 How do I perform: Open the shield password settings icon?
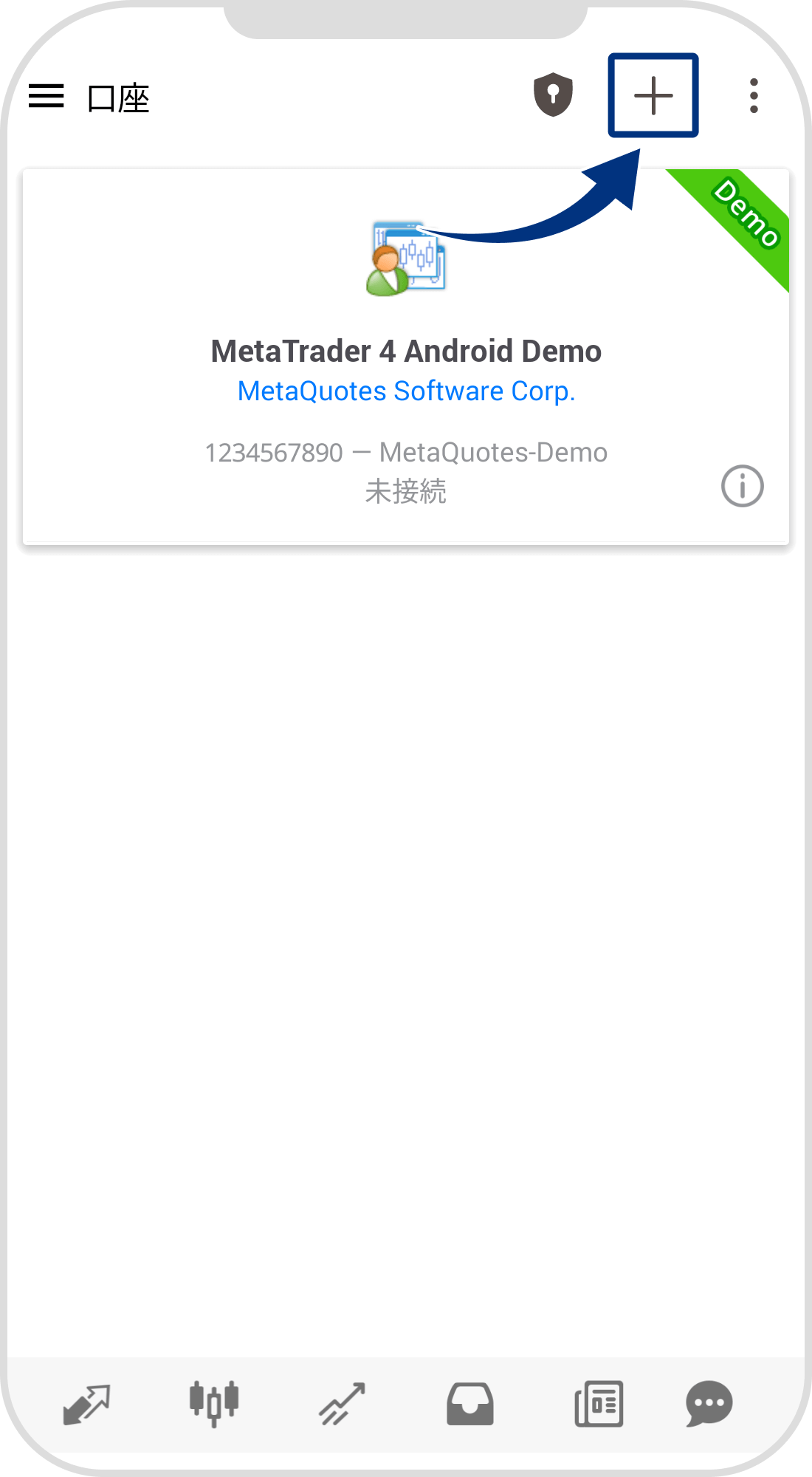click(x=553, y=95)
